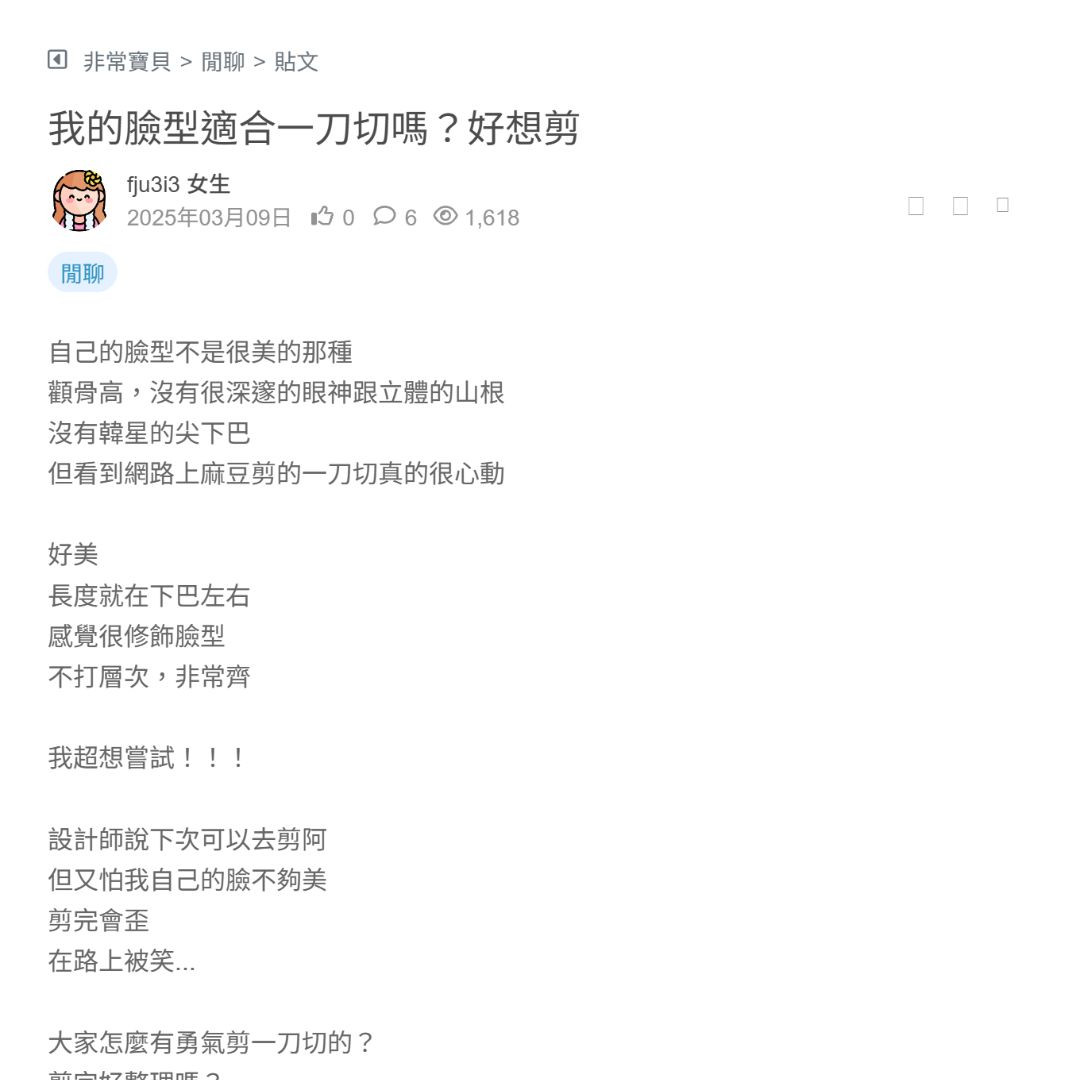Like this post with the thumbs-up

(322, 217)
